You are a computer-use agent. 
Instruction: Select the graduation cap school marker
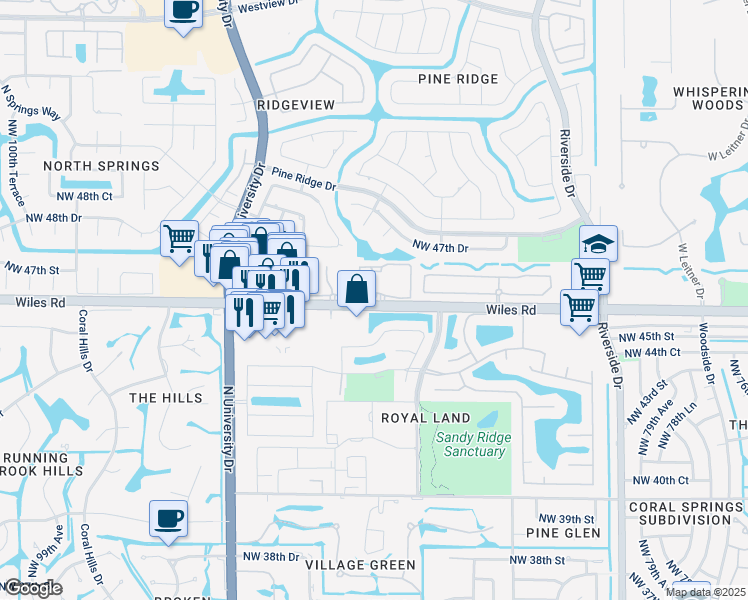pyautogui.click(x=599, y=244)
